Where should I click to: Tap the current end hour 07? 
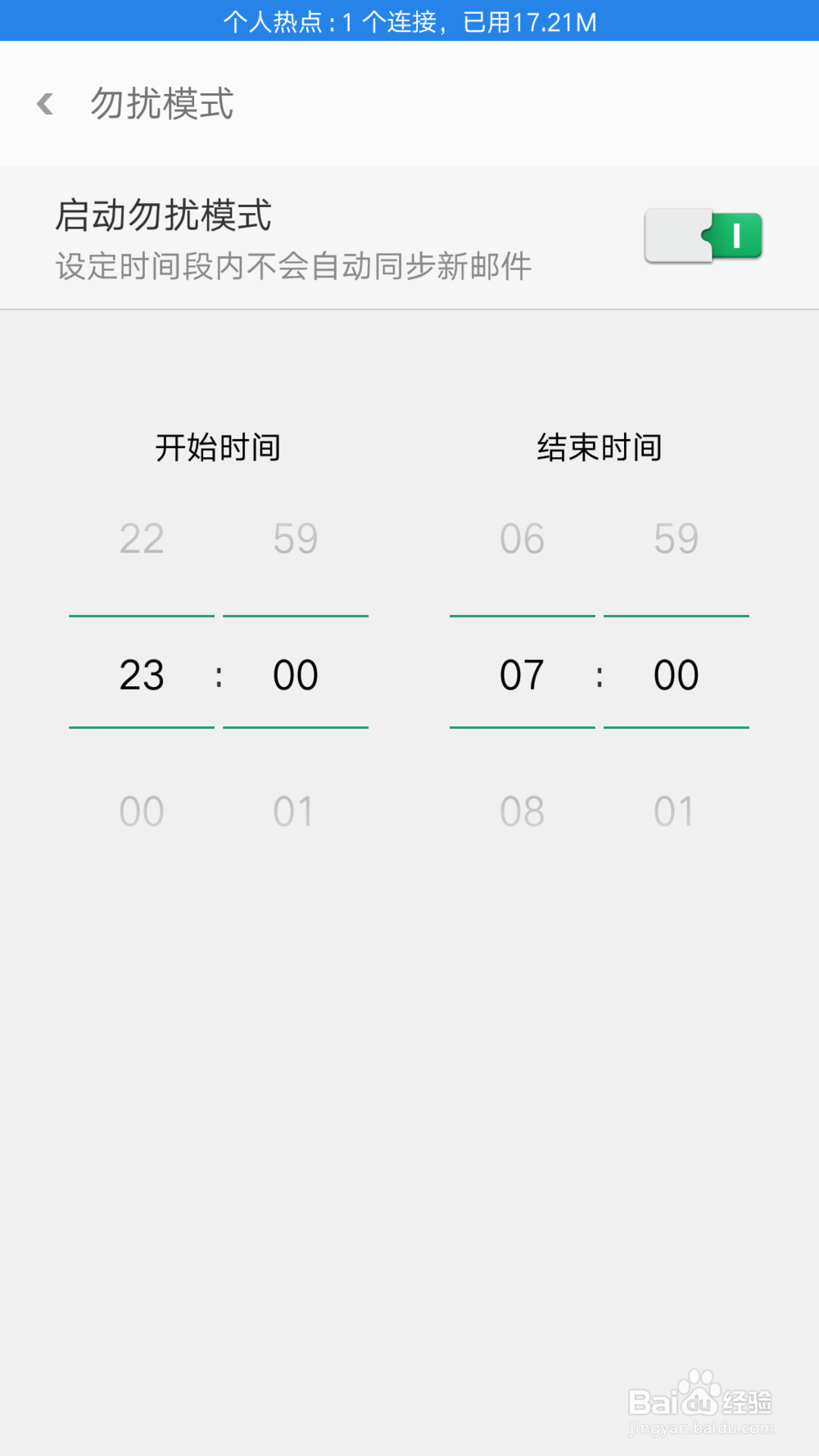[x=522, y=674]
